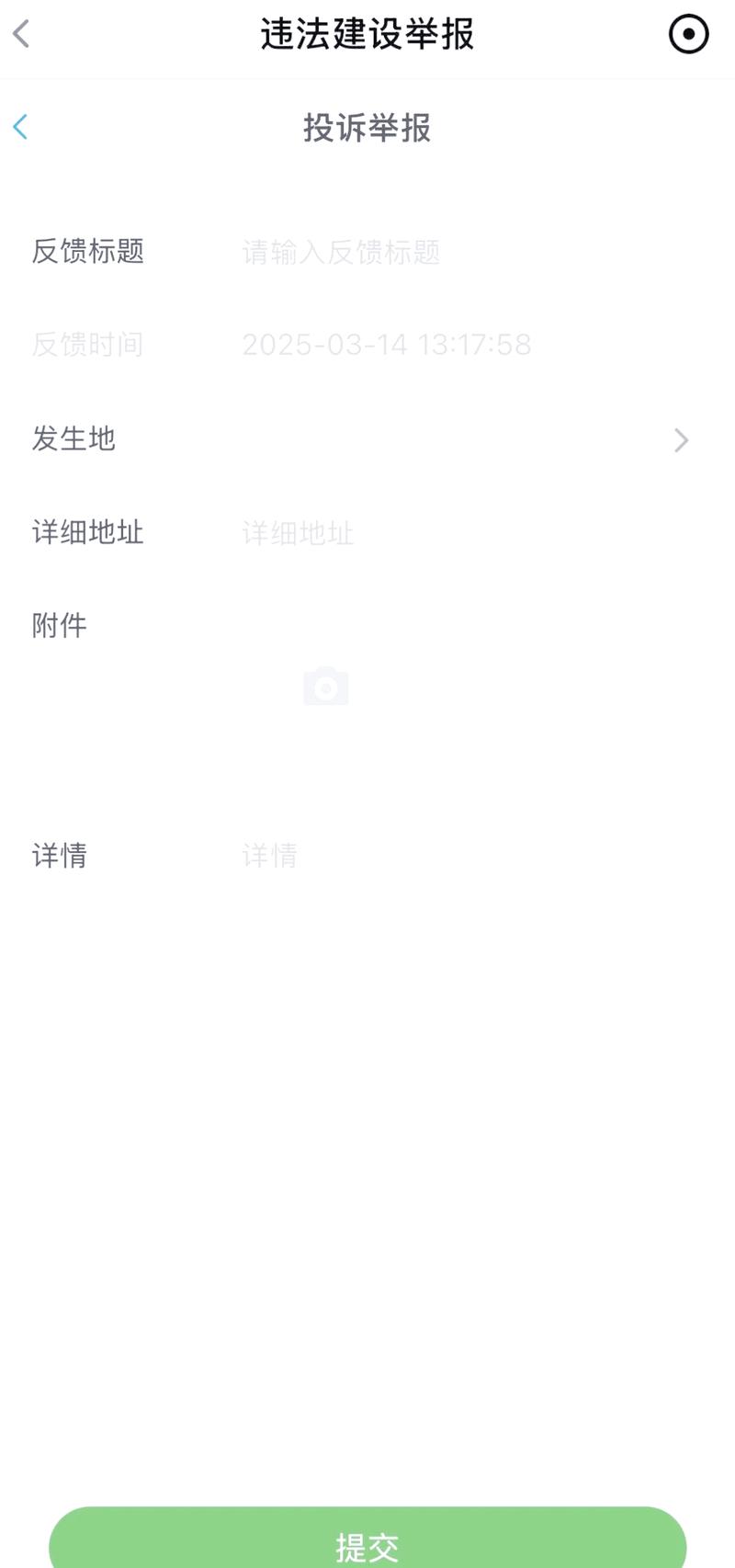735x1568 pixels.
Task: Focus the 反馈标题 input field
Action: point(441,252)
